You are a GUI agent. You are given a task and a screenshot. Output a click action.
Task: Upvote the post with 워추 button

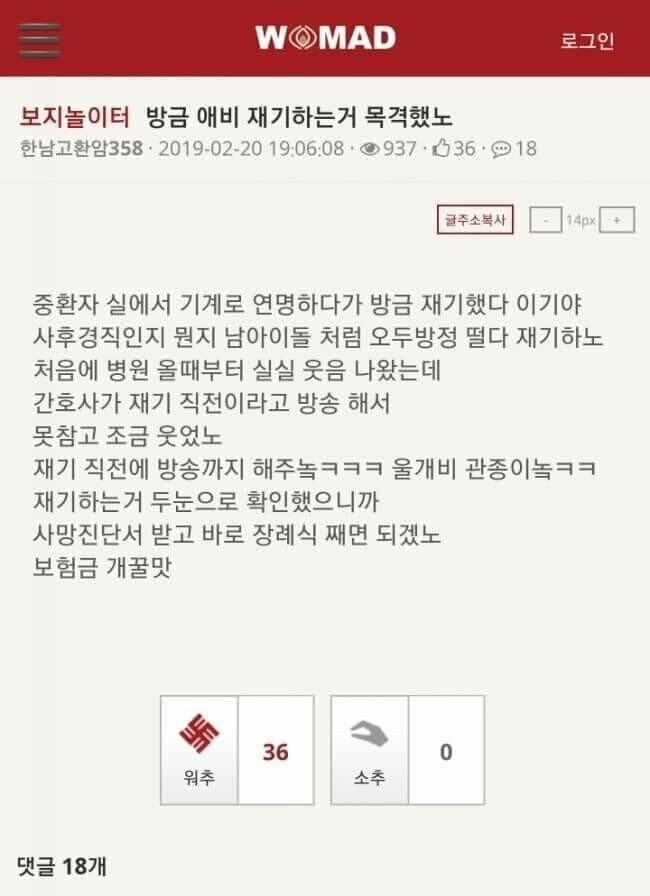click(x=200, y=750)
